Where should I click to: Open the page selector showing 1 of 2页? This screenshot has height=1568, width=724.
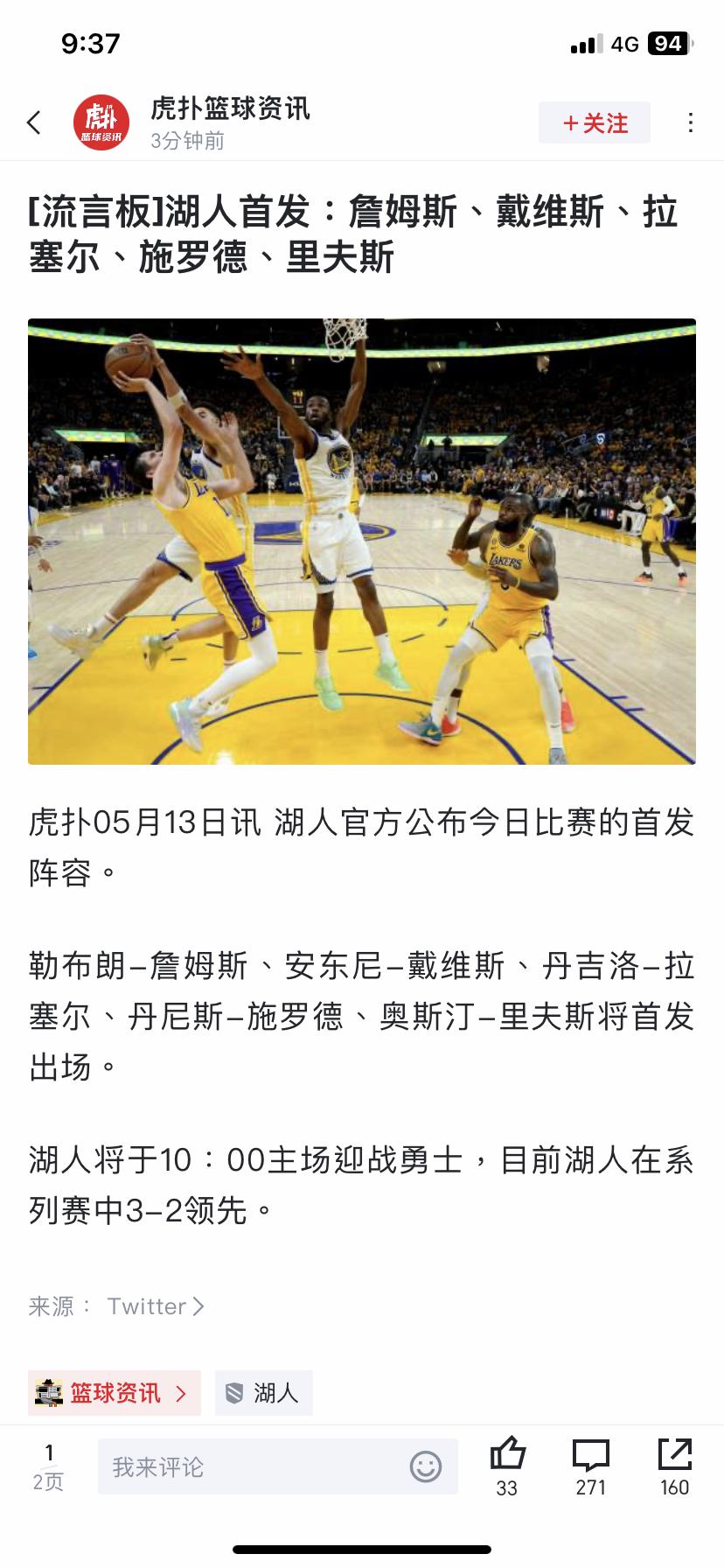click(48, 1466)
